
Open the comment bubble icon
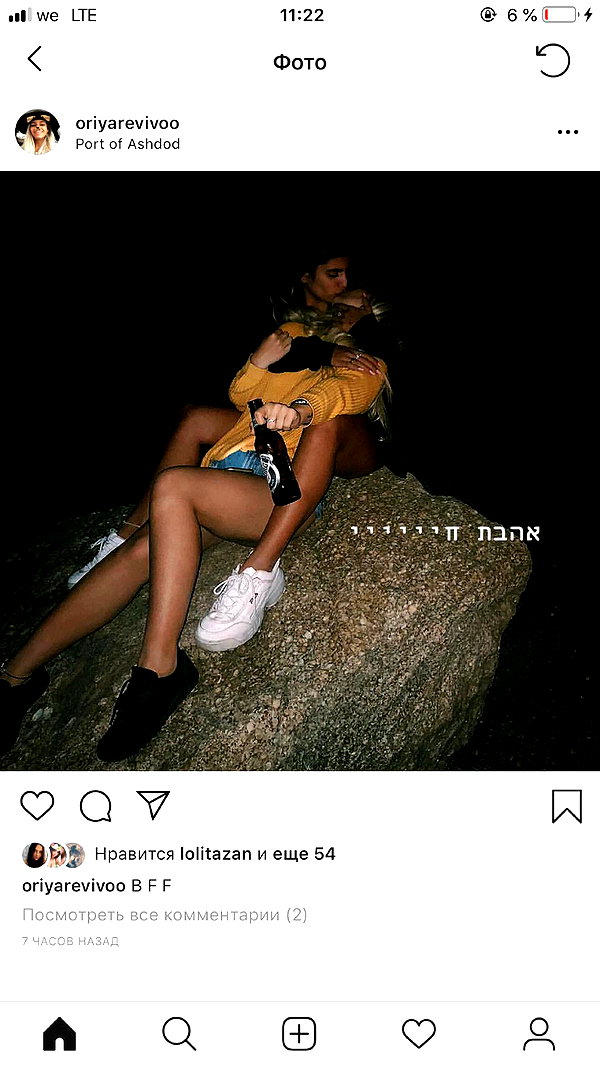(x=95, y=806)
